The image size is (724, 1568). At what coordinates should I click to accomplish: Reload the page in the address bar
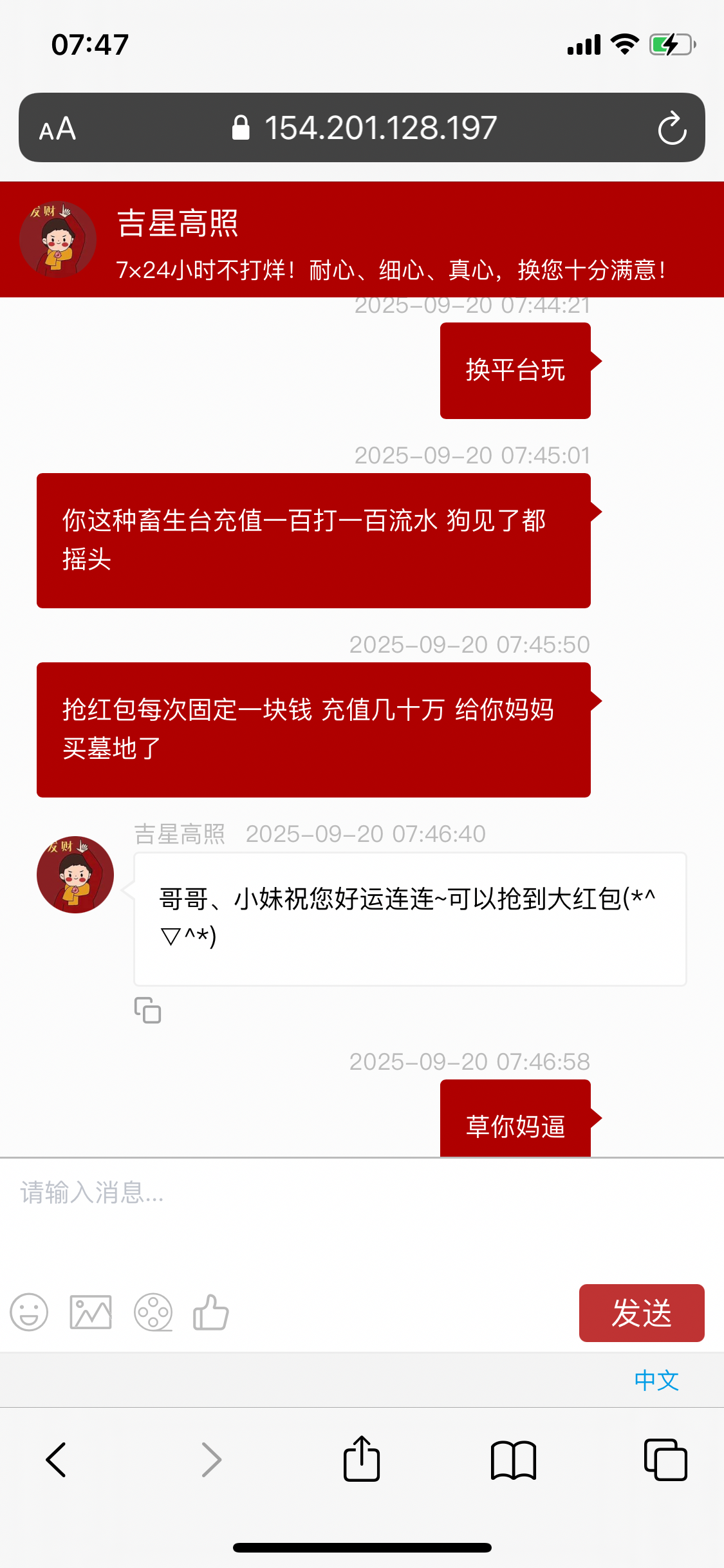[672, 128]
